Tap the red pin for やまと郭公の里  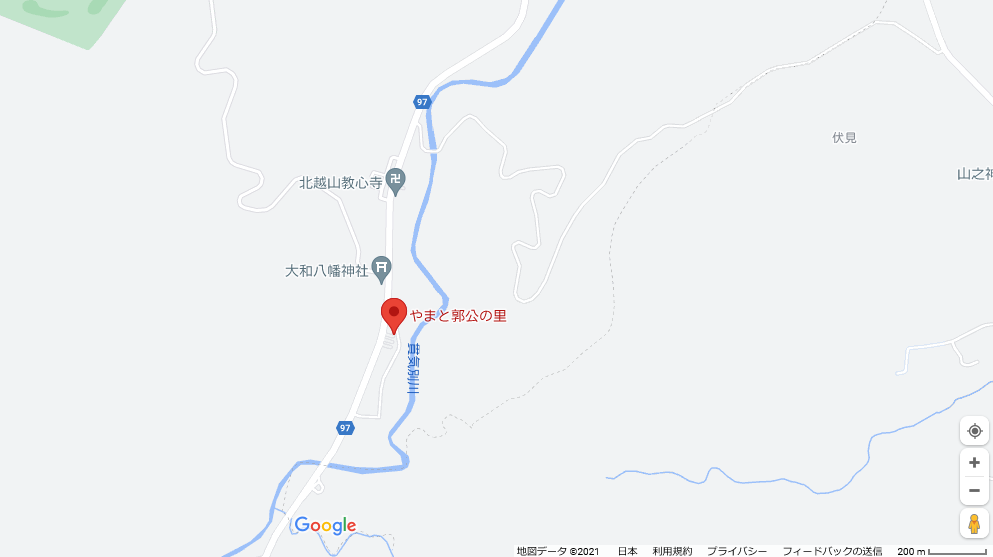tap(393, 314)
